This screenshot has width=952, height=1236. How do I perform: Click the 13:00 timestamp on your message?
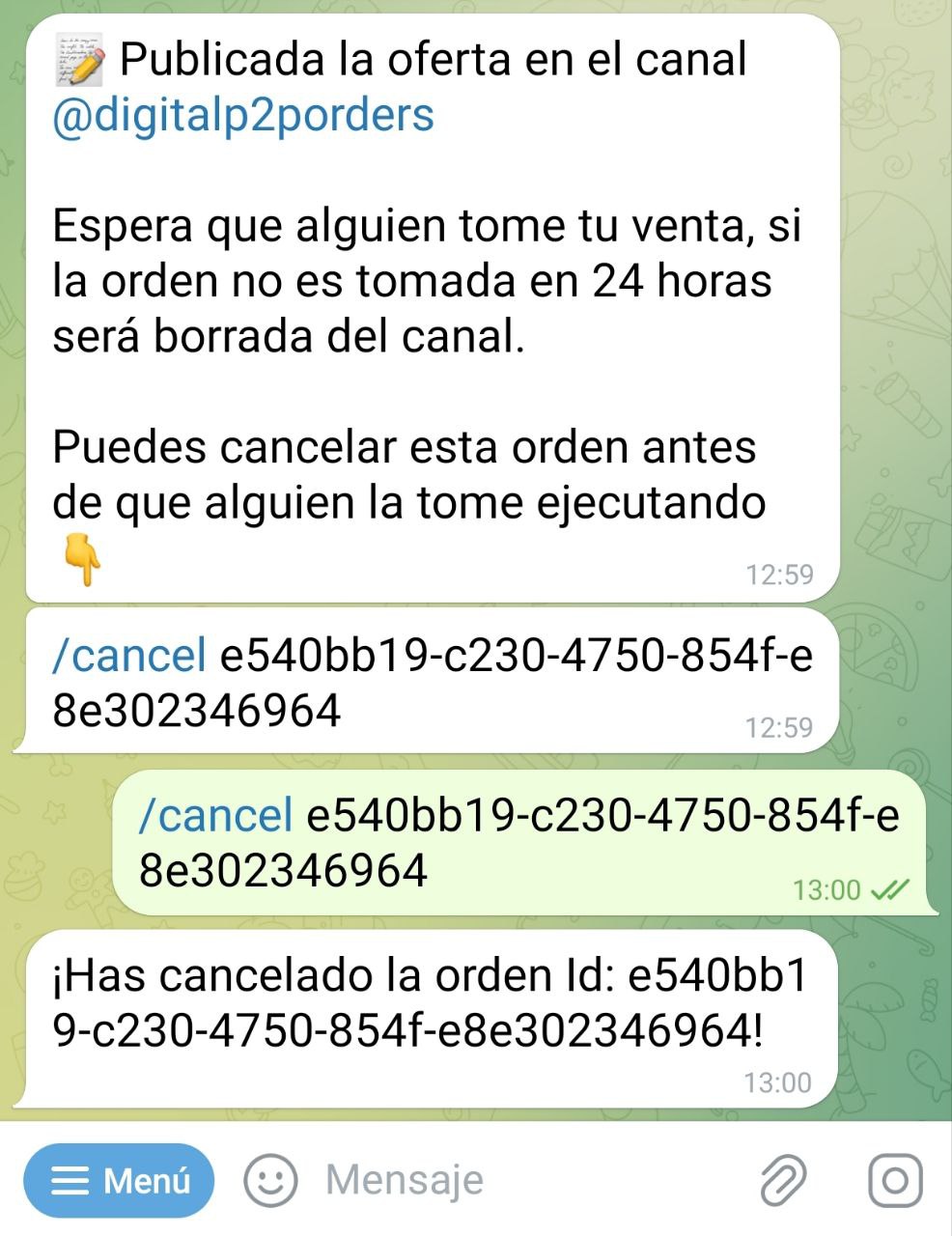tap(826, 889)
